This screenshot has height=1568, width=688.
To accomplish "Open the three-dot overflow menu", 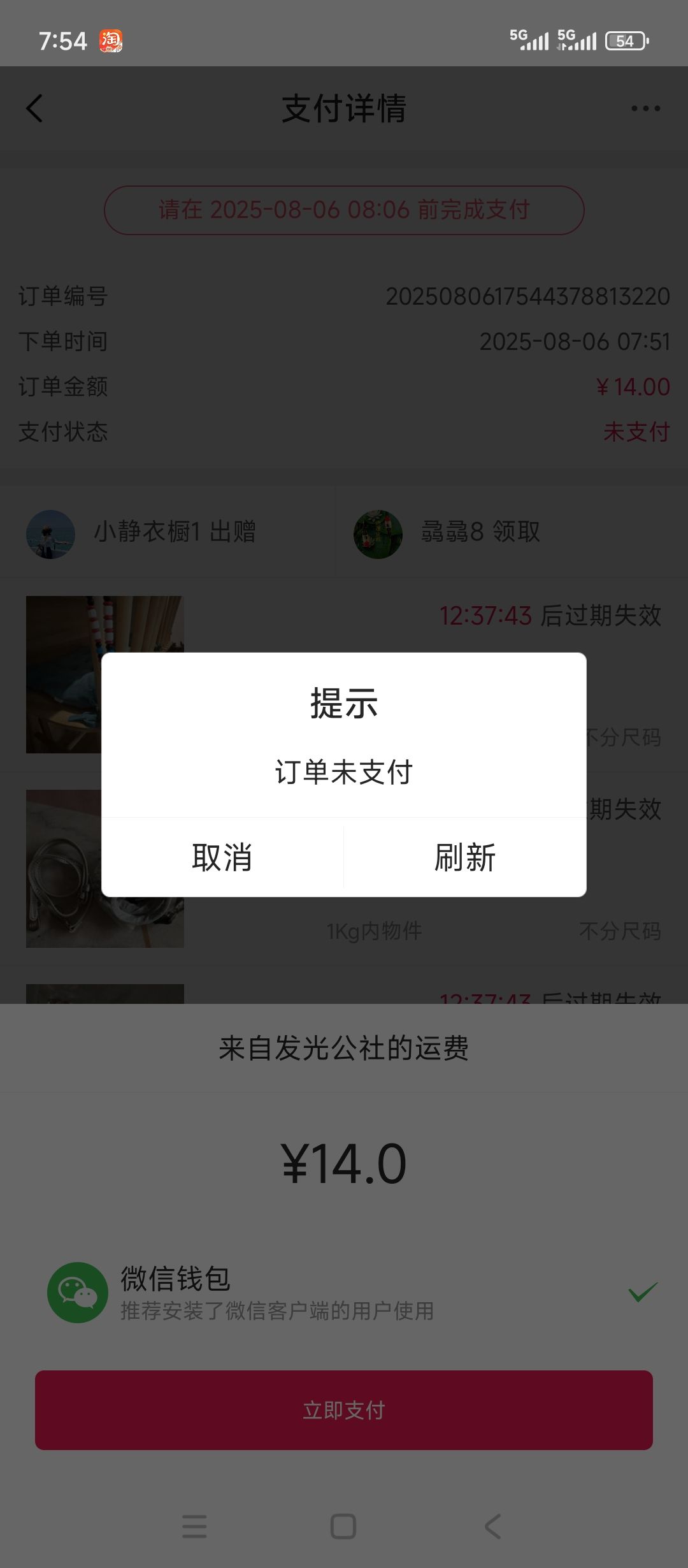I will [645, 108].
